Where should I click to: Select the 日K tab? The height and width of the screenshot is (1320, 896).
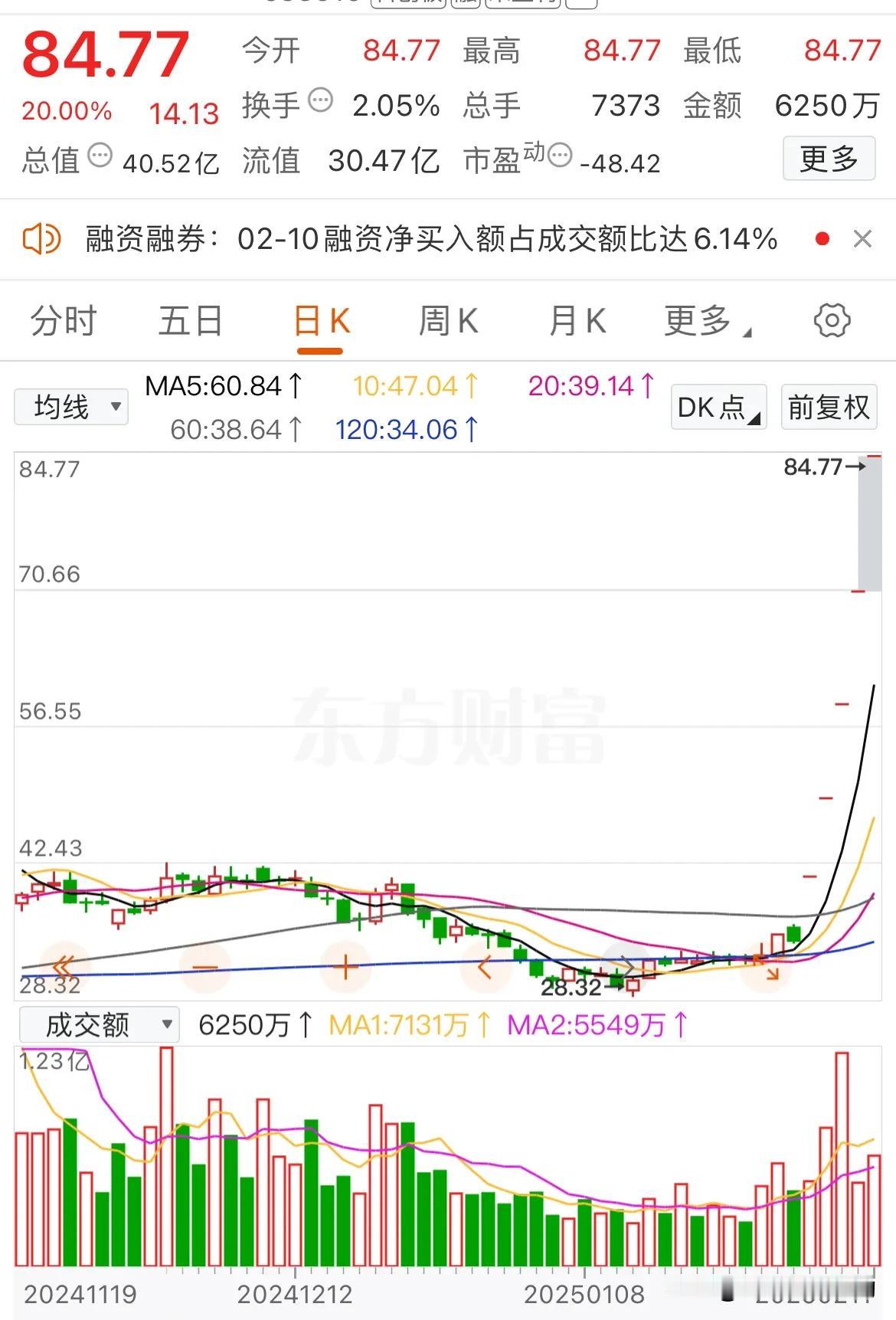point(321,321)
